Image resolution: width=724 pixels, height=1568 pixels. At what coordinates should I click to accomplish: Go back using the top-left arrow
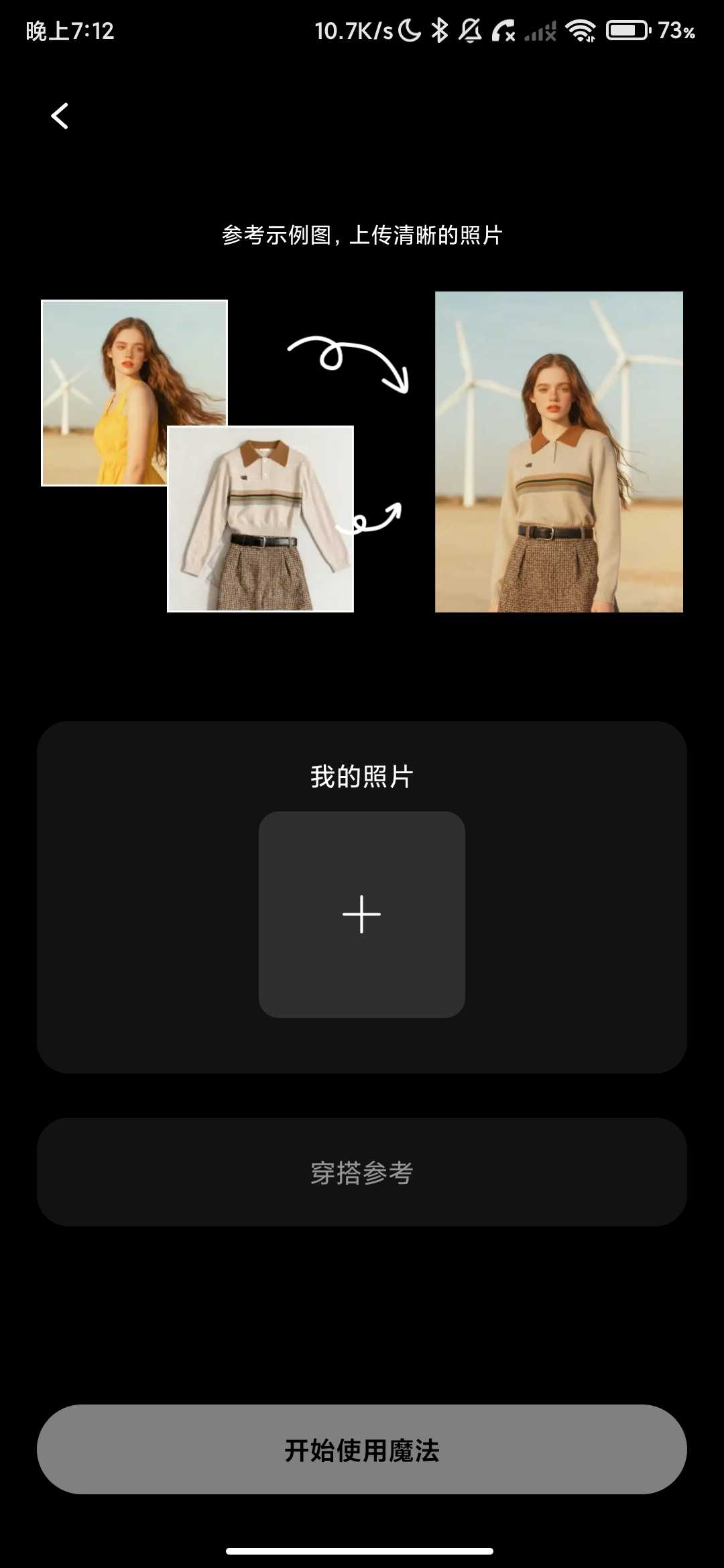coord(60,116)
